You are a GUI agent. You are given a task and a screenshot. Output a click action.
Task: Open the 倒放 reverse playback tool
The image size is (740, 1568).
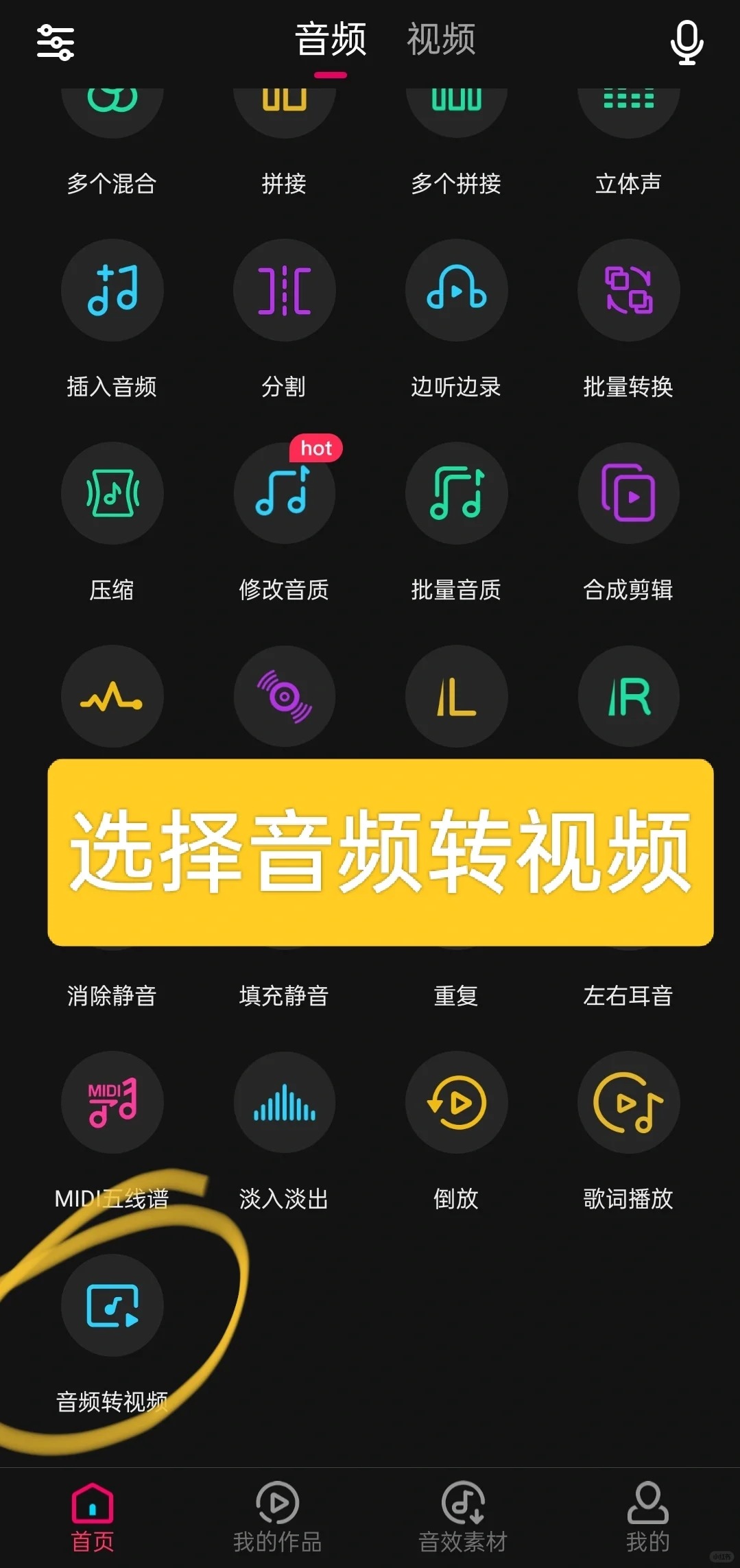pos(456,1102)
